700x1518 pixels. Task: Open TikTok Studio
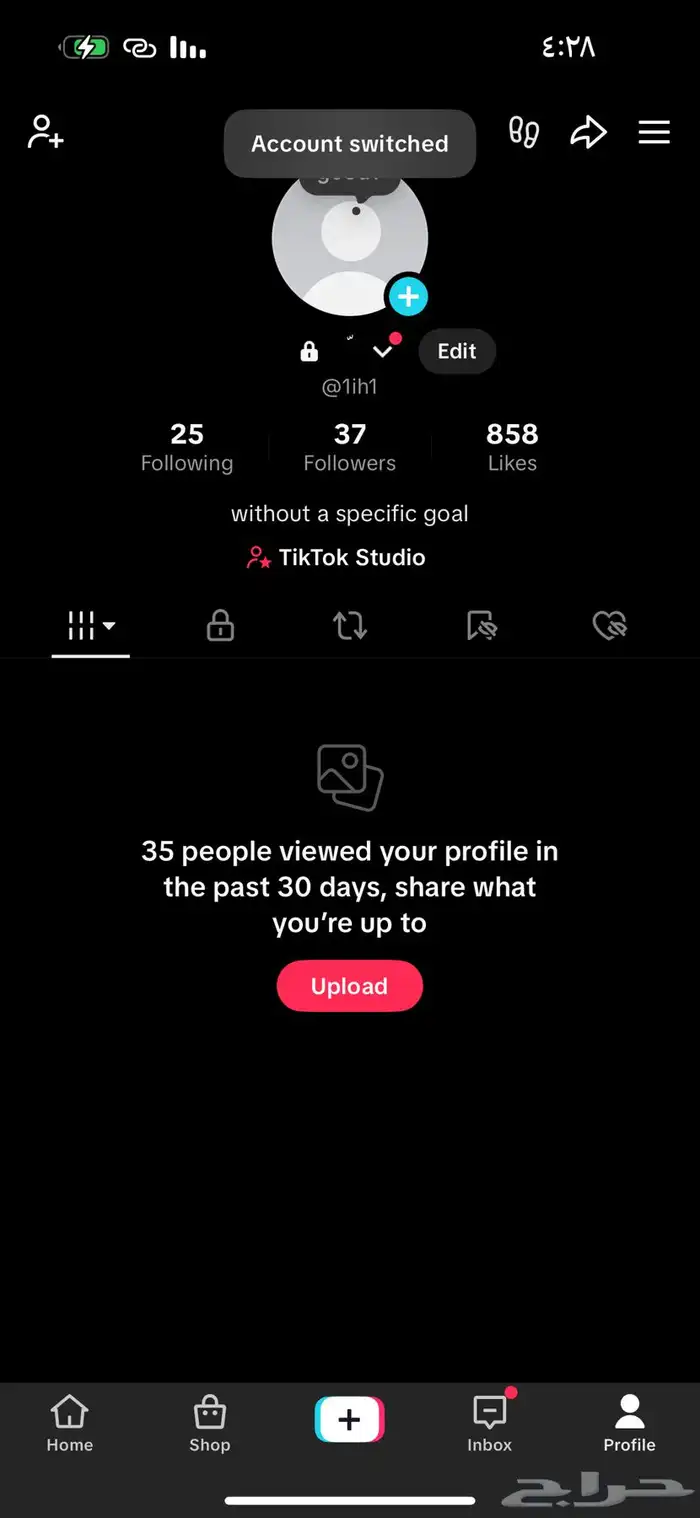[x=337, y=558]
